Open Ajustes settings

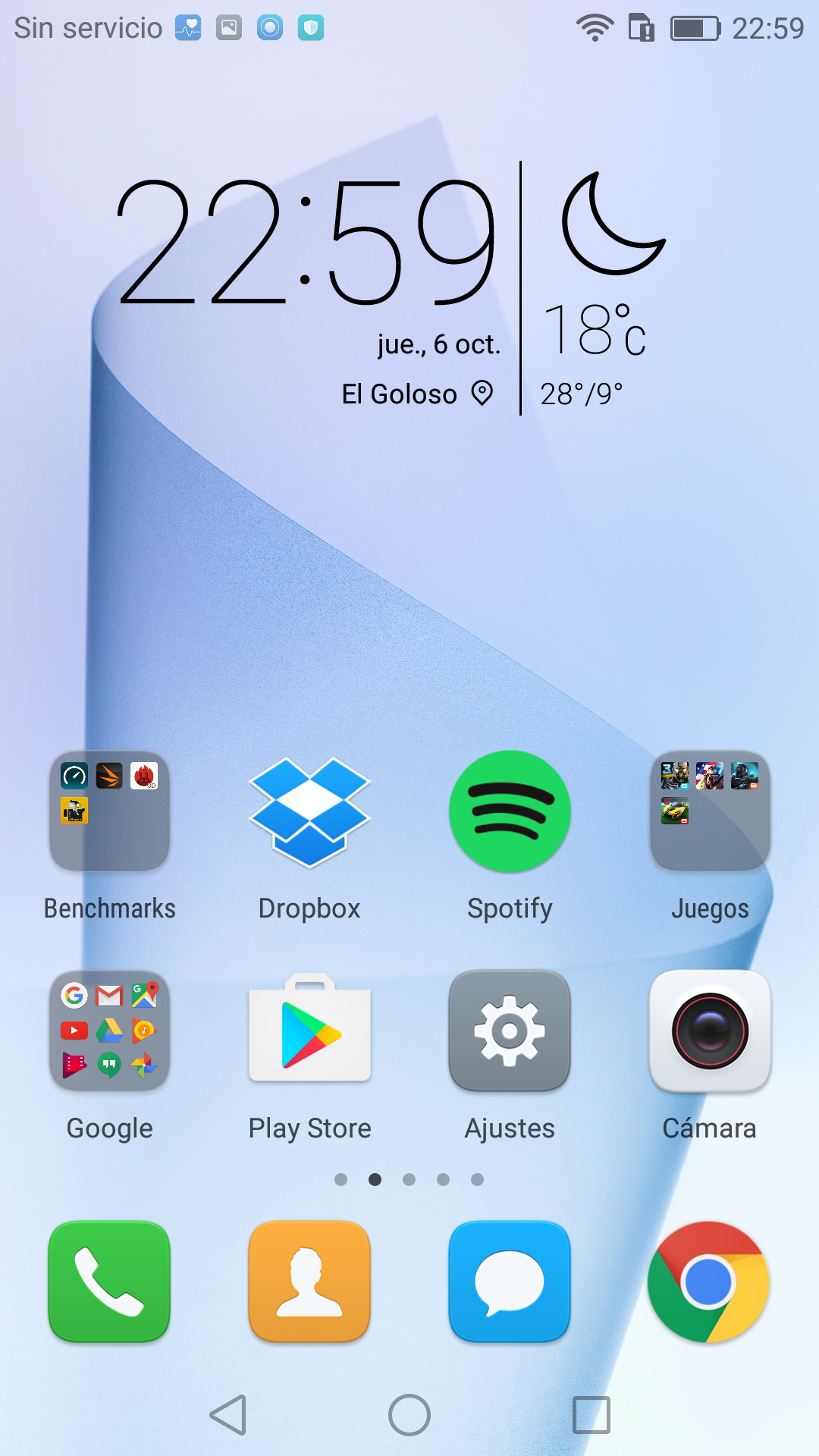pos(510,1031)
